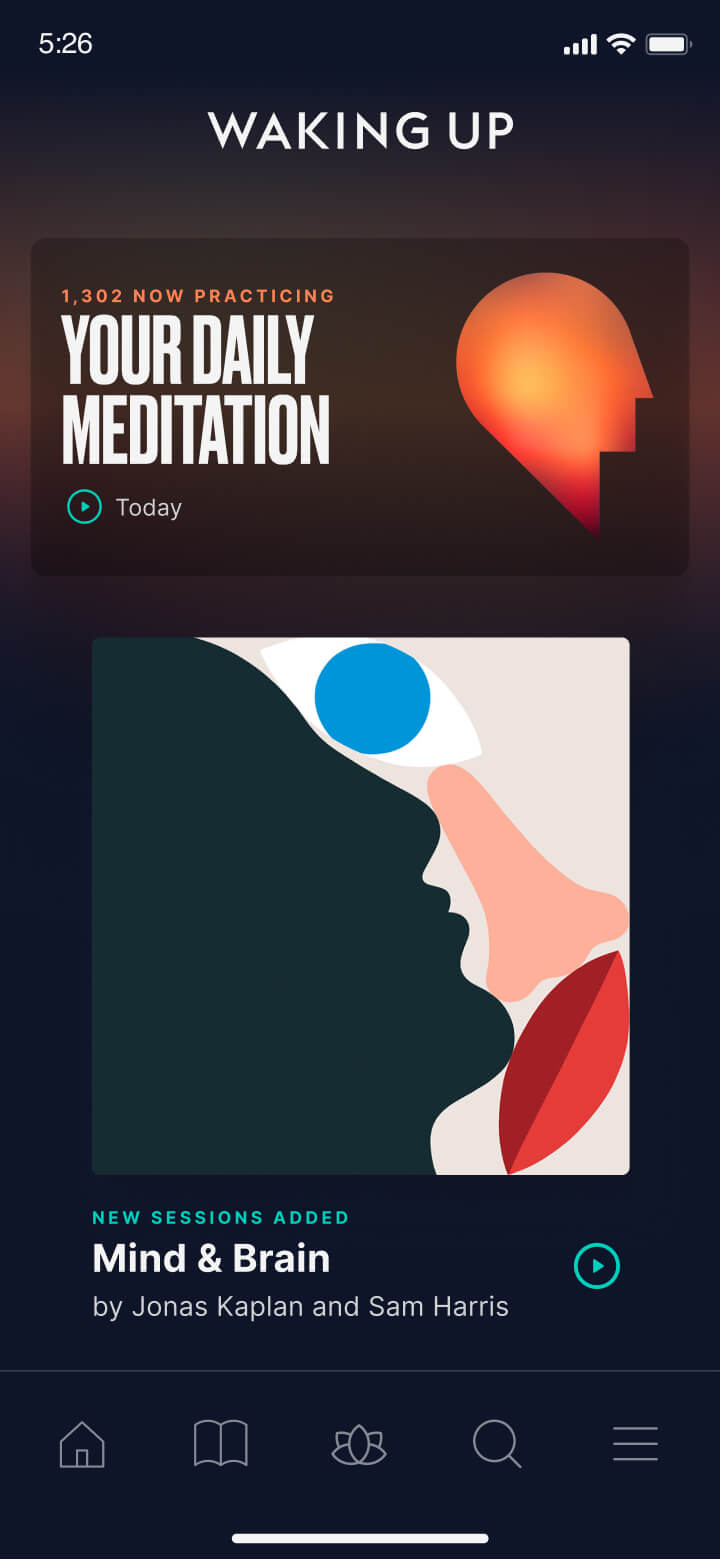Open the Mind & Brain artwork tile

click(360, 905)
